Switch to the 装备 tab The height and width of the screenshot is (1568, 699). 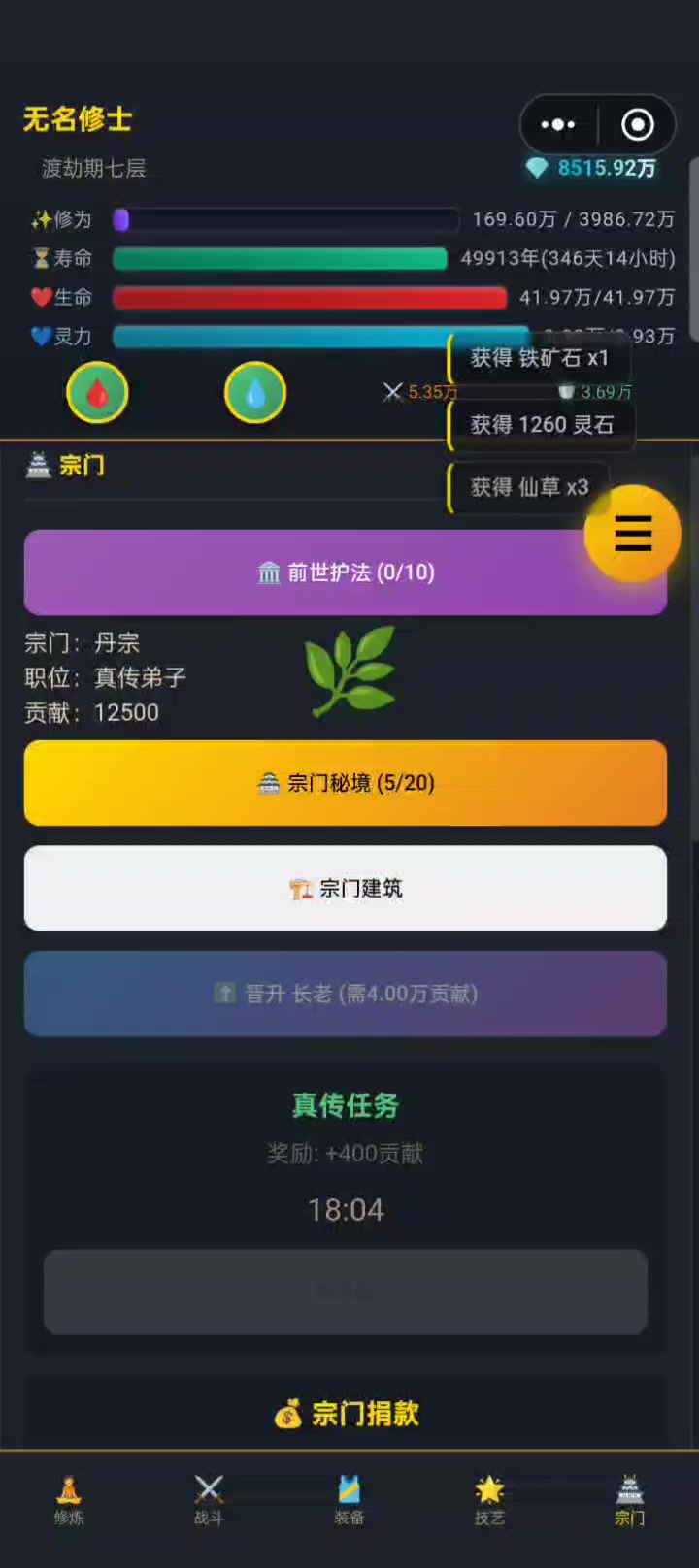[x=349, y=1500]
